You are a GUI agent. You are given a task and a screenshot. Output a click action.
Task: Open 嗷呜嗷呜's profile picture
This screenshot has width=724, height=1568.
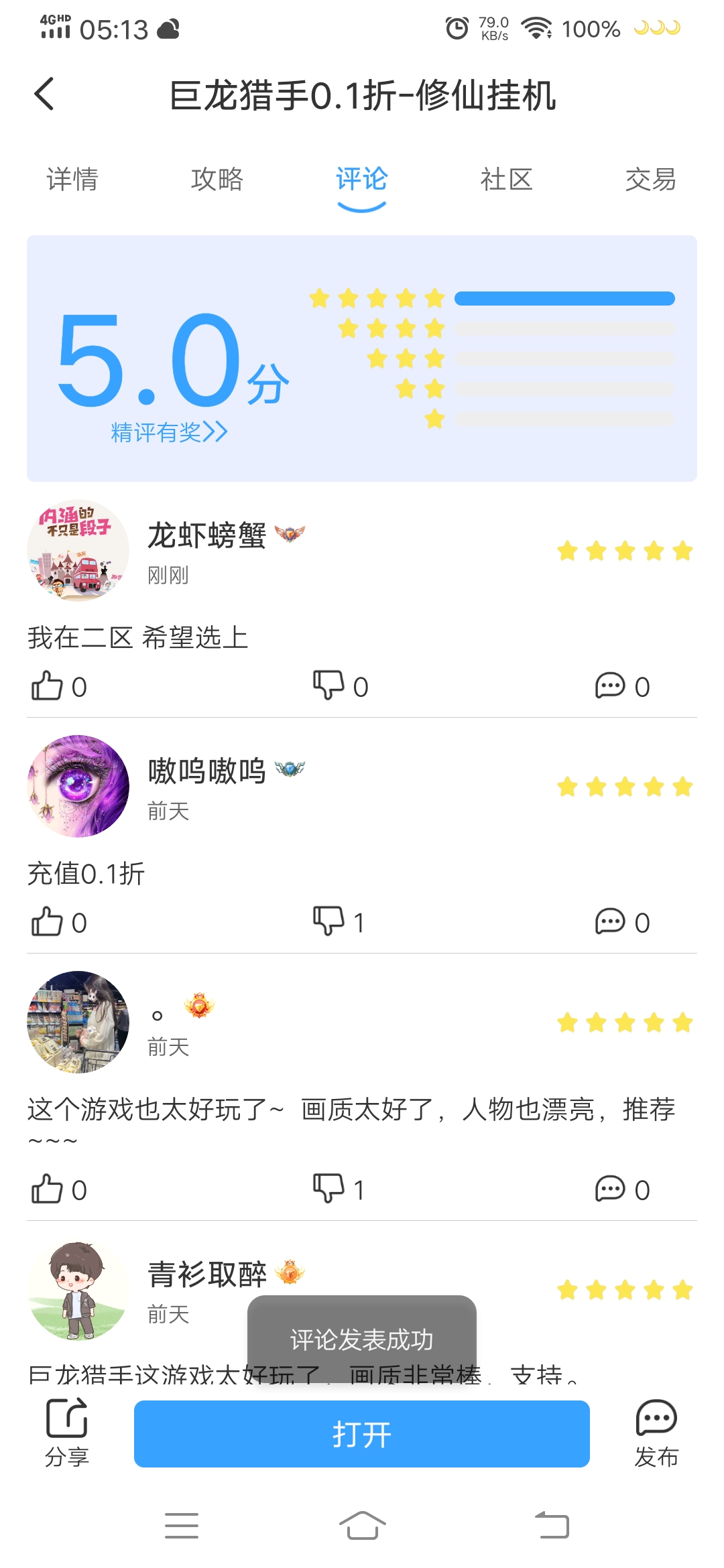point(78,786)
